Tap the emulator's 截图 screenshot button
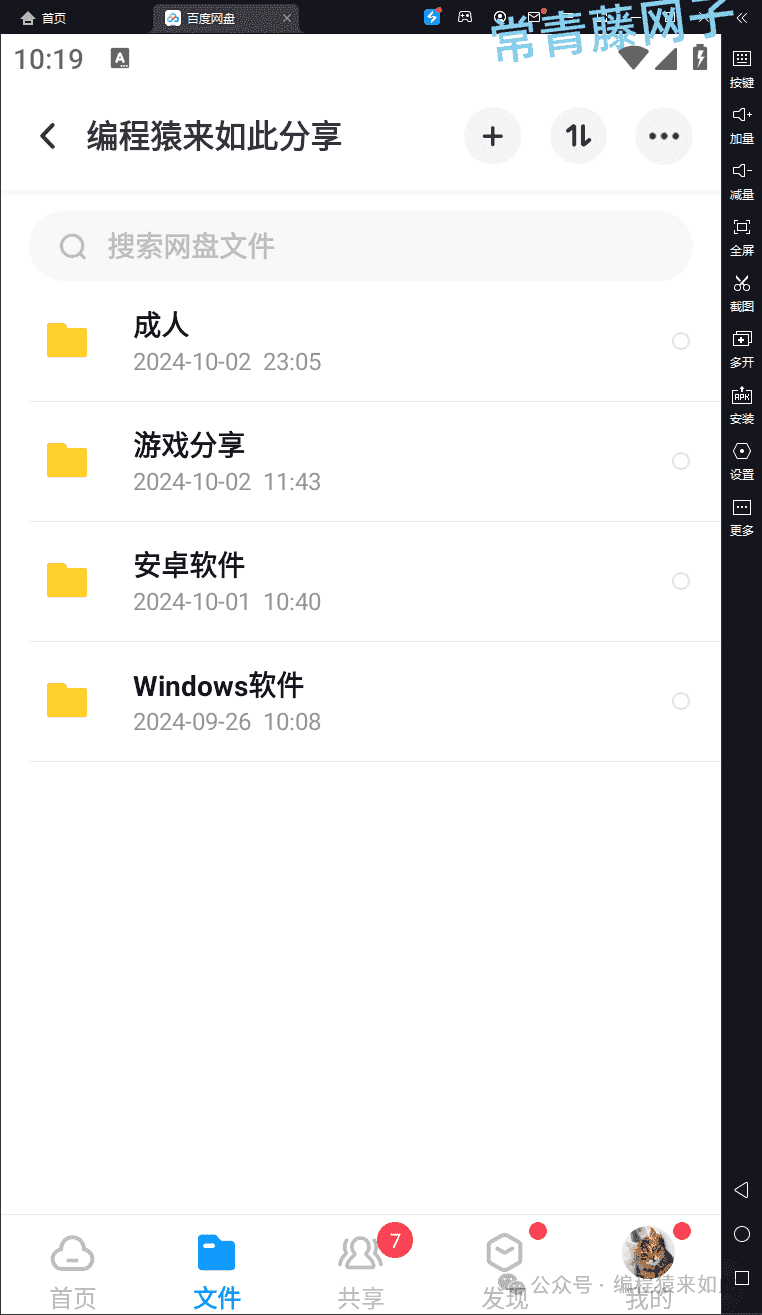 point(742,293)
